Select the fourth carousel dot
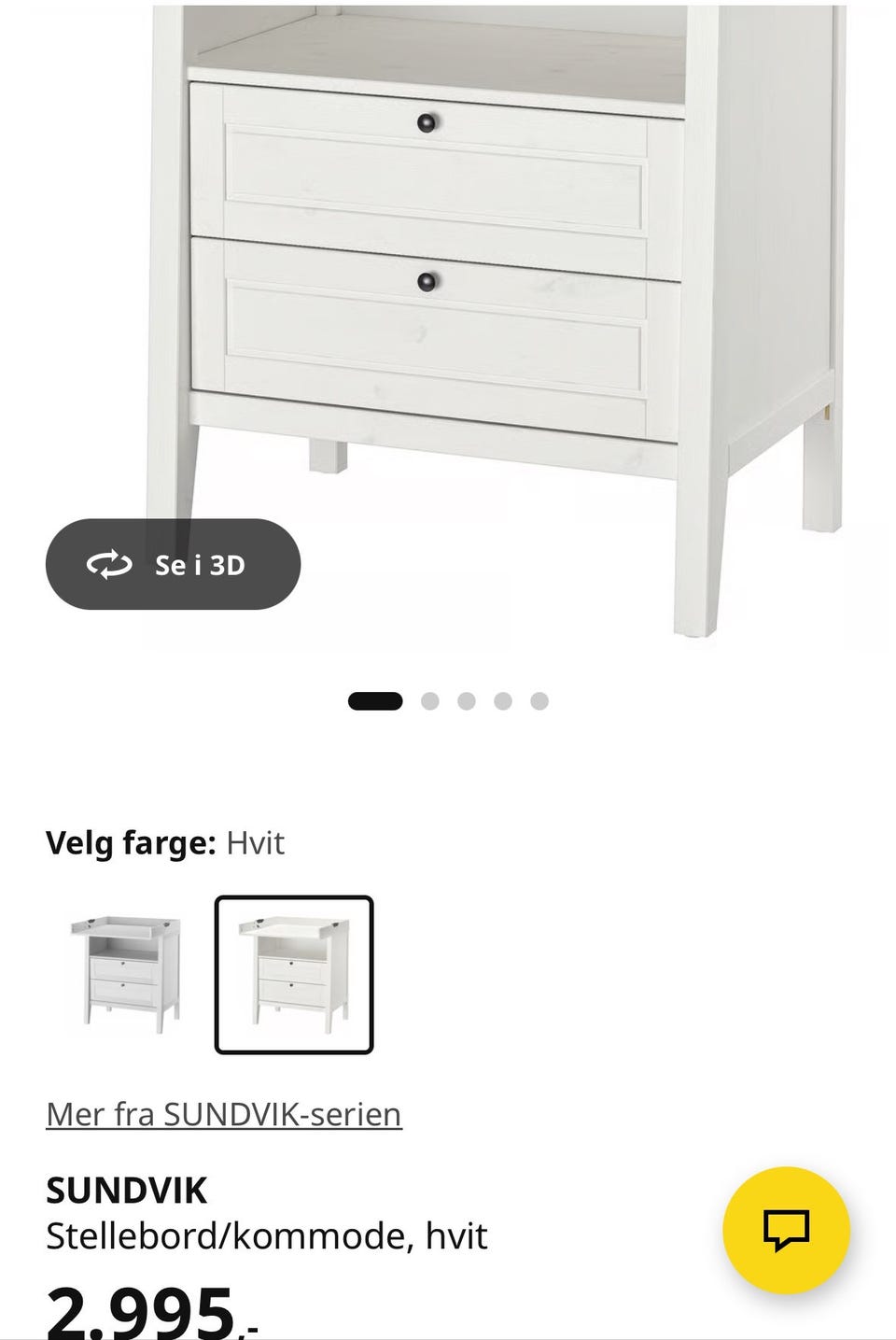This screenshot has height=1340, width=896. (503, 698)
